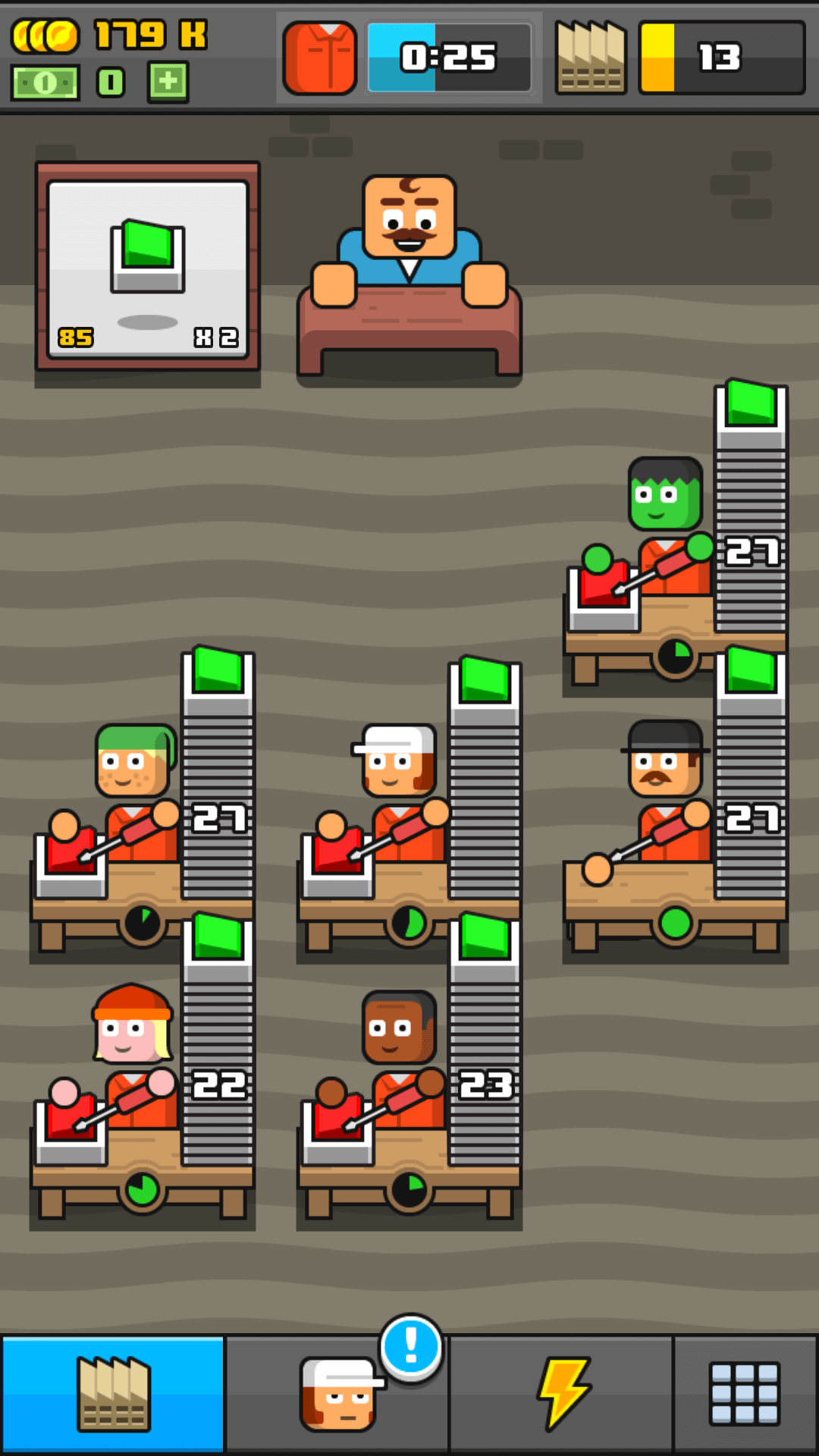Tap the green tray product card
Screen dimensions: 819x1456
coord(148,267)
